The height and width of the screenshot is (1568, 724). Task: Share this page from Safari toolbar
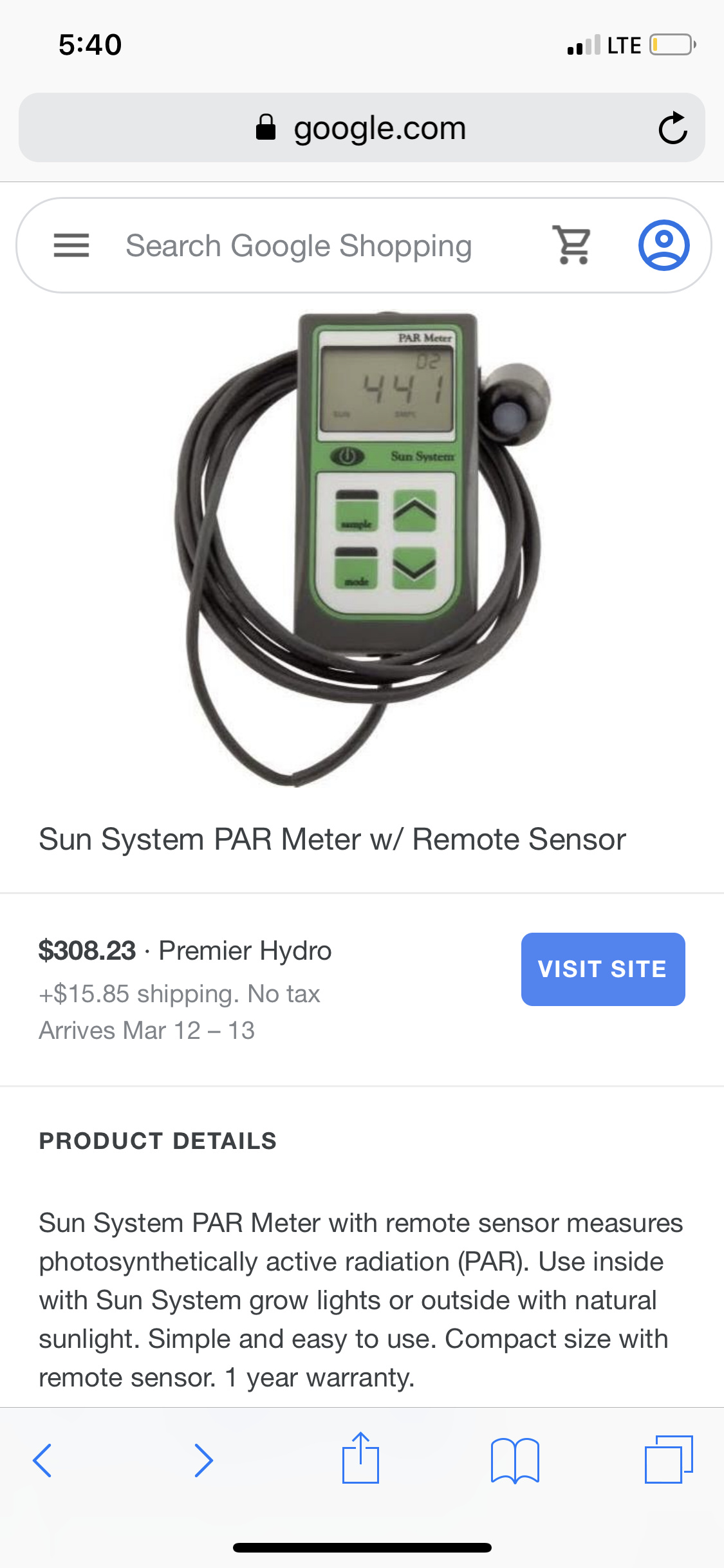click(x=360, y=1459)
